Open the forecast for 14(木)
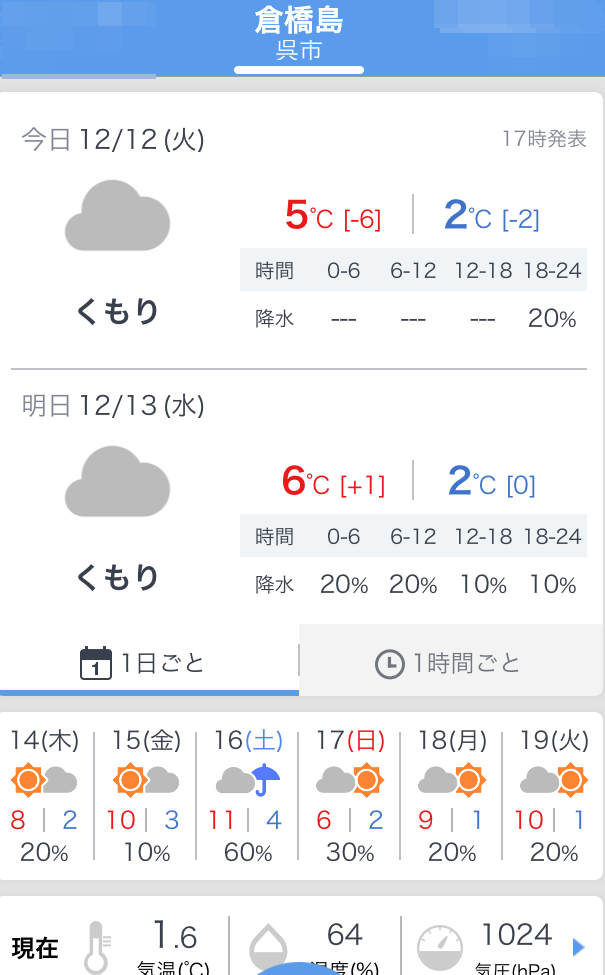The width and height of the screenshot is (605, 975). [x=45, y=796]
